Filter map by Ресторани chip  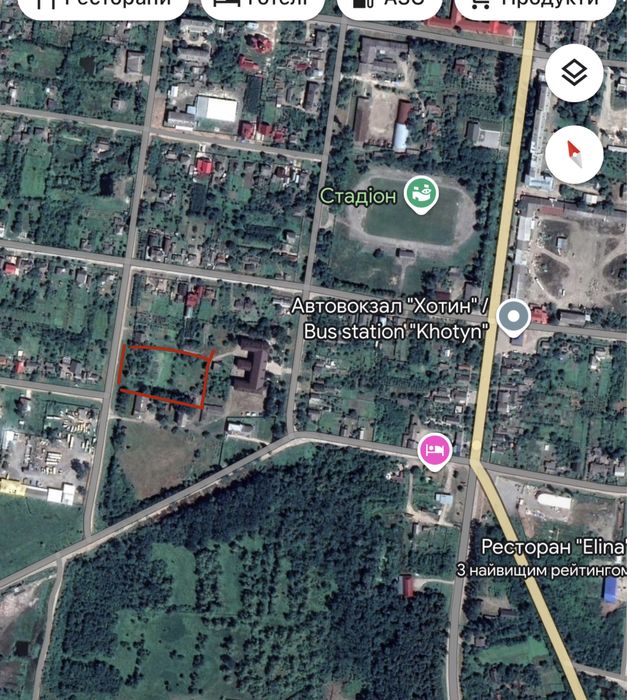pos(95,5)
